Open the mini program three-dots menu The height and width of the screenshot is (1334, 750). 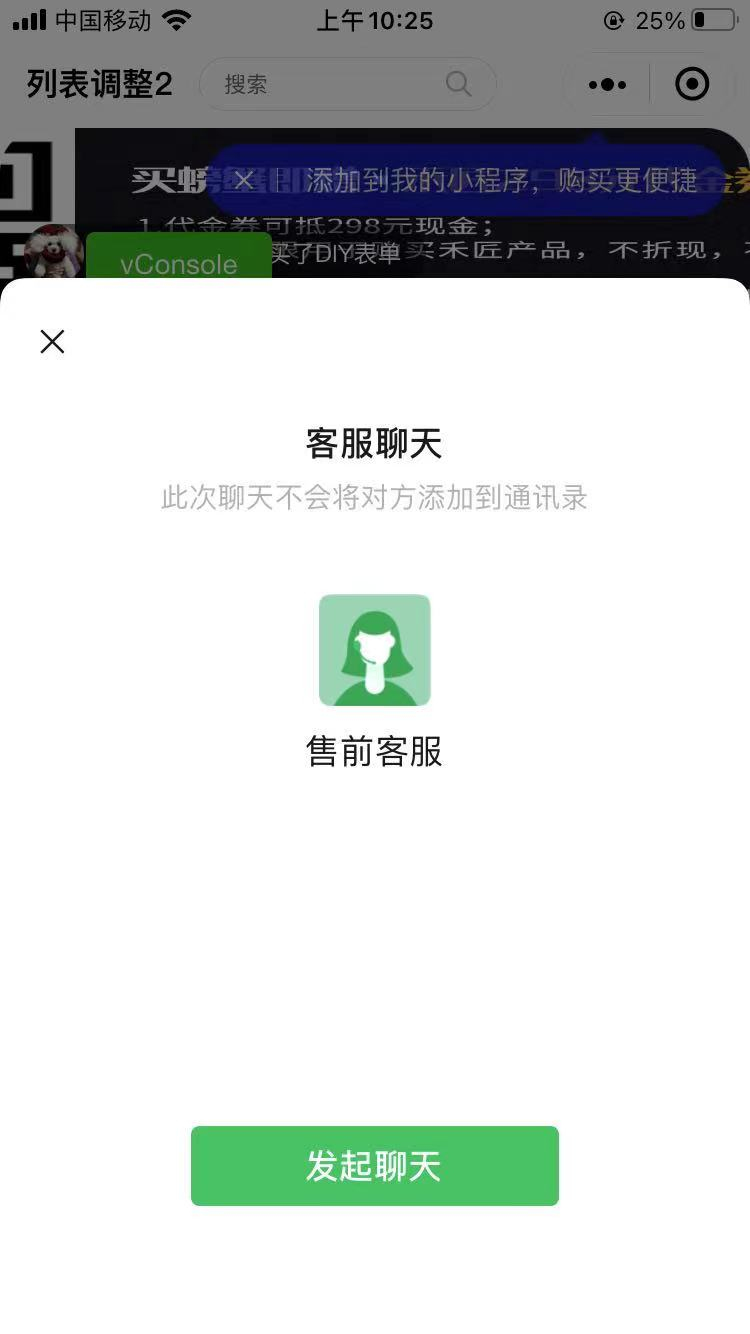coord(607,85)
